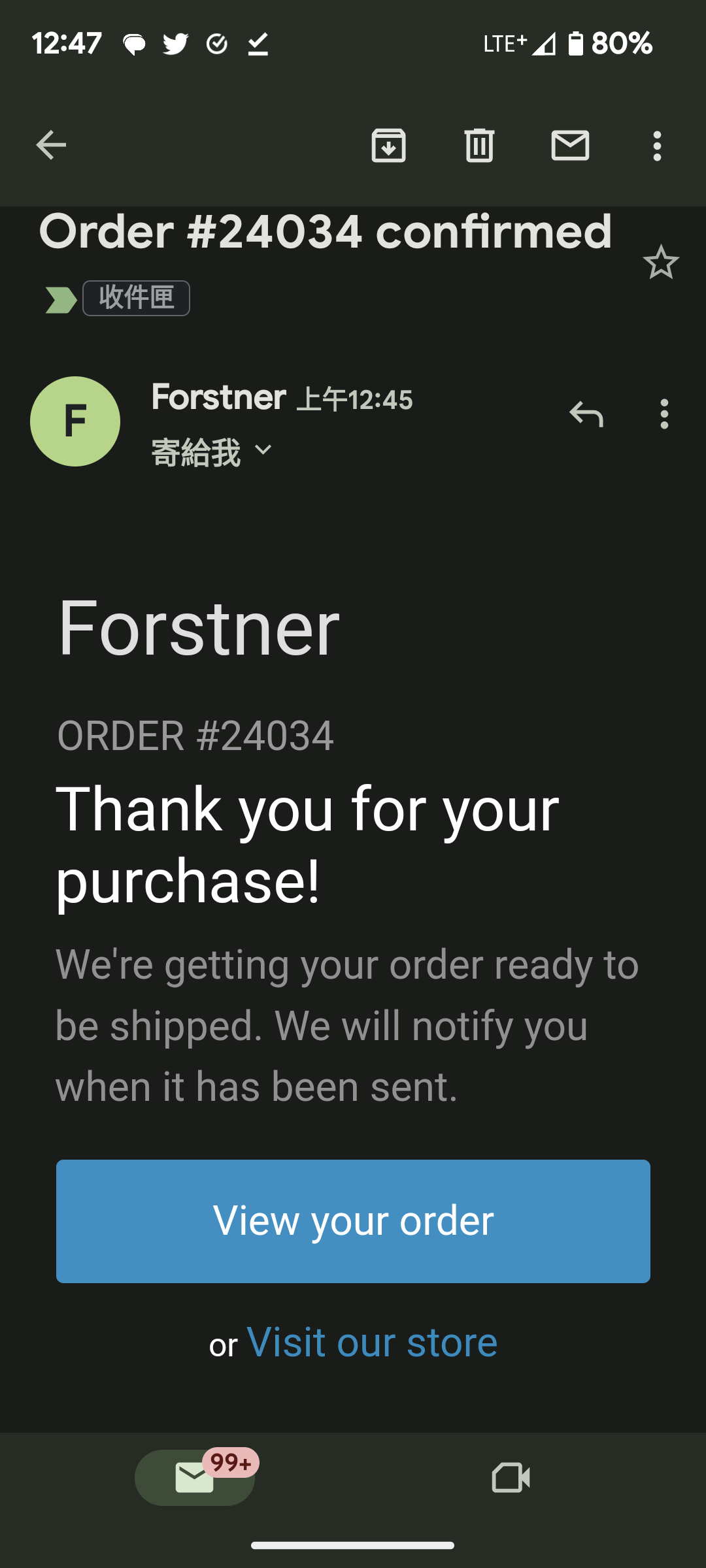Image resolution: width=706 pixels, height=1568 pixels.
Task: Switch to the Meet video tab
Action: pyautogui.click(x=511, y=1478)
